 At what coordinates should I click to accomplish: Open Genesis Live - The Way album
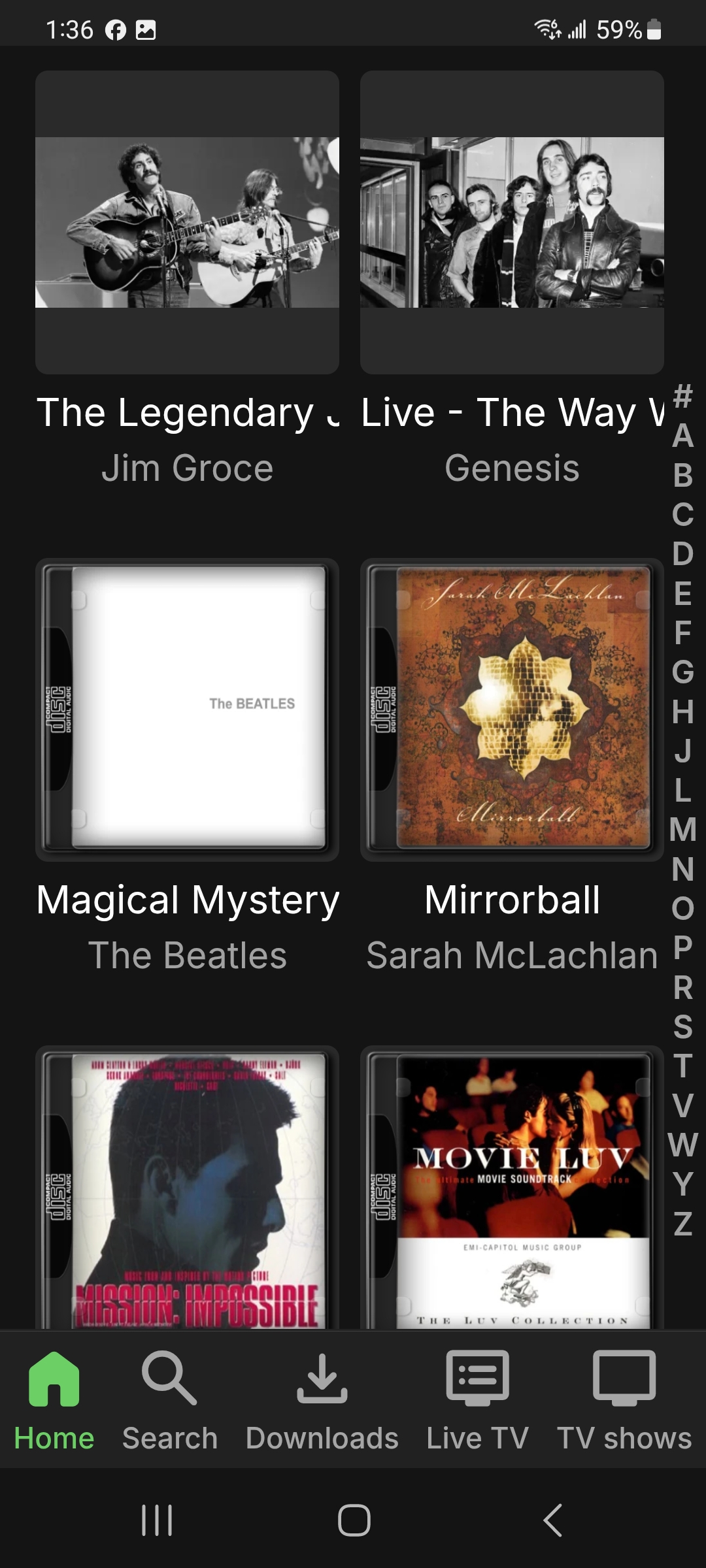coord(512,222)
